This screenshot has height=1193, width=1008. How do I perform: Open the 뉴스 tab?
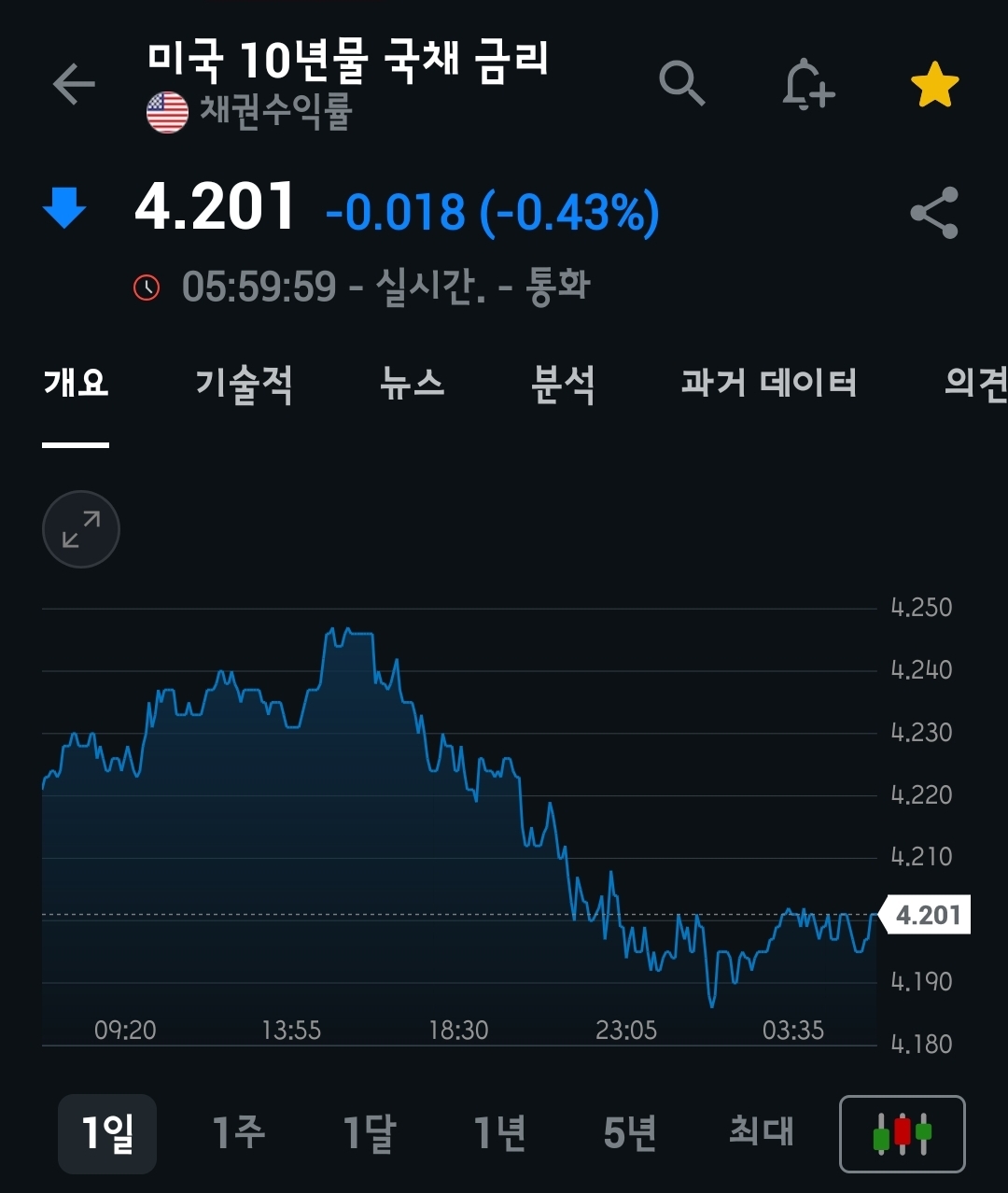412,384
